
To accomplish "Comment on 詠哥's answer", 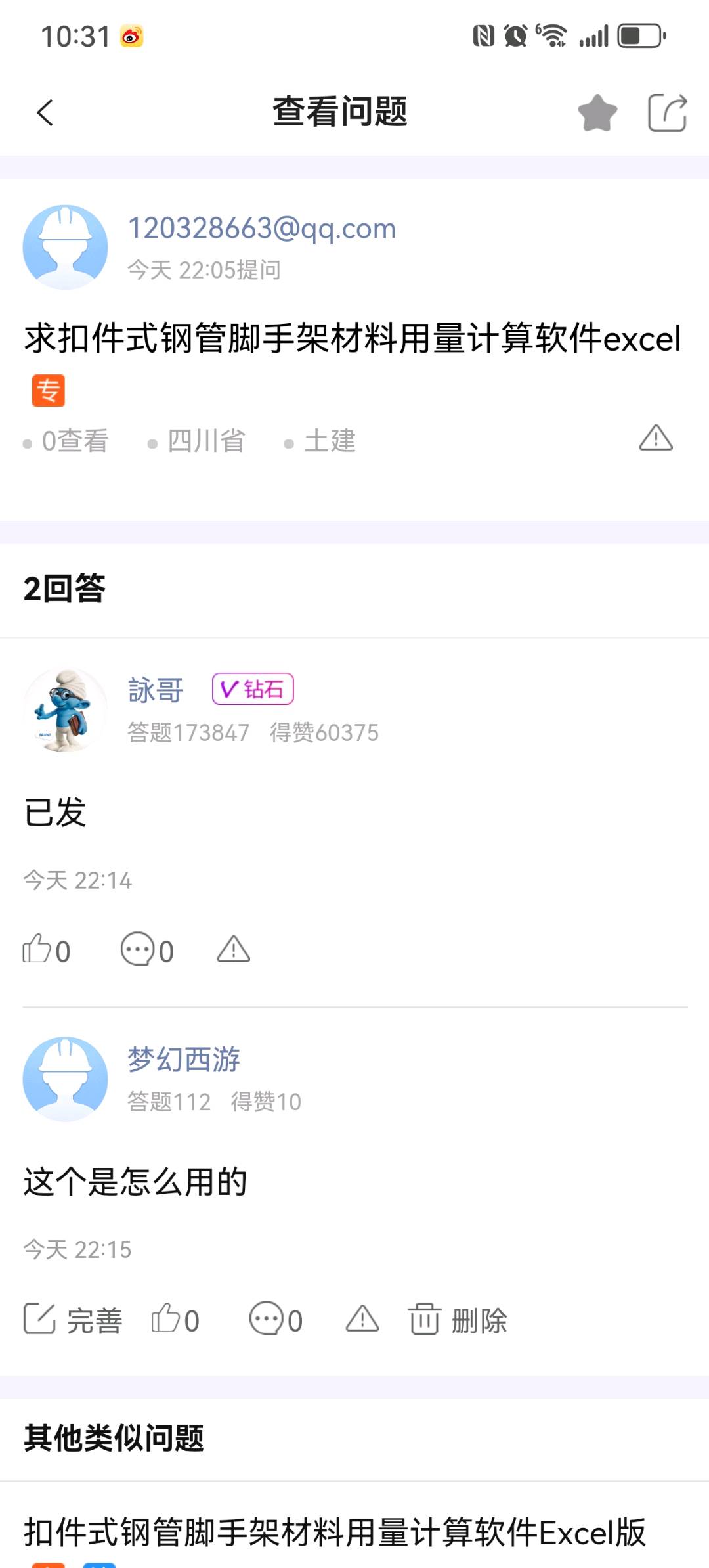I will click(x=147, y=950).
